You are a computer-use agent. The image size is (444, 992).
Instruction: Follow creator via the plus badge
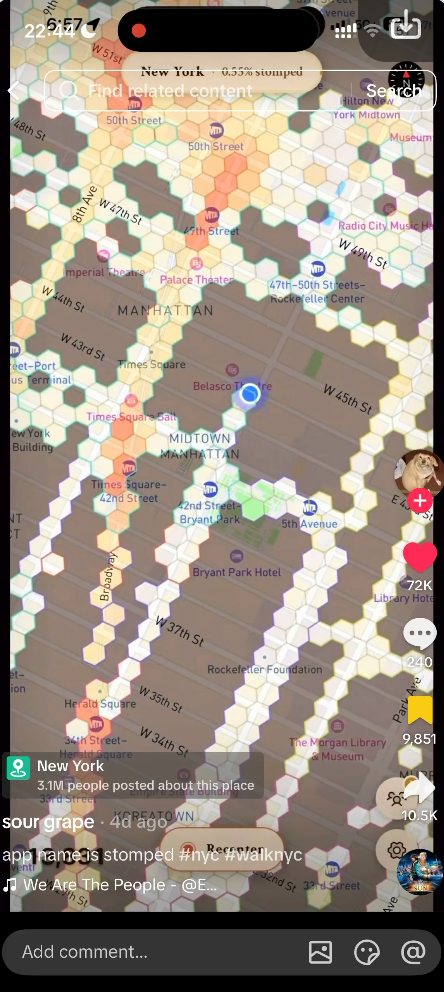pos(419,500)
